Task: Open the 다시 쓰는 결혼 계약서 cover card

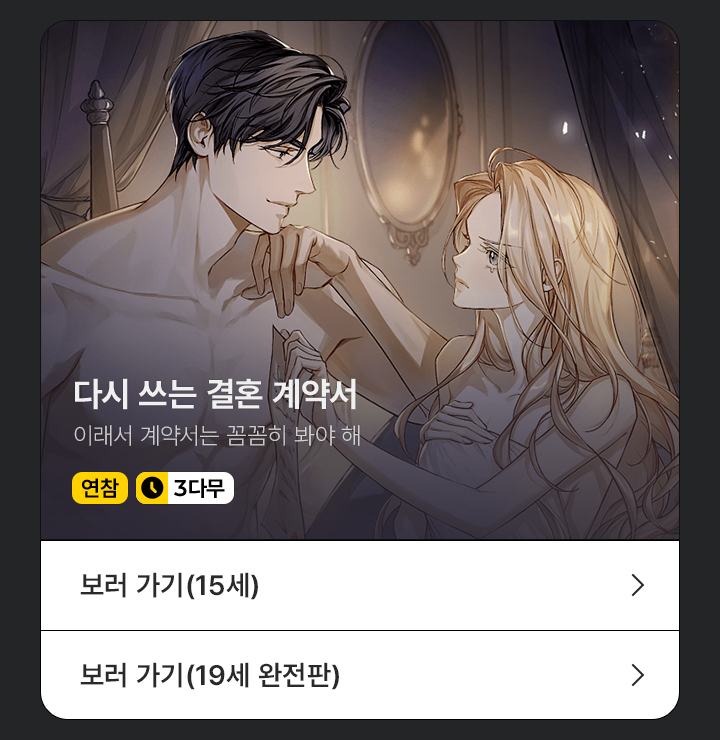Action: click(359, 280)
